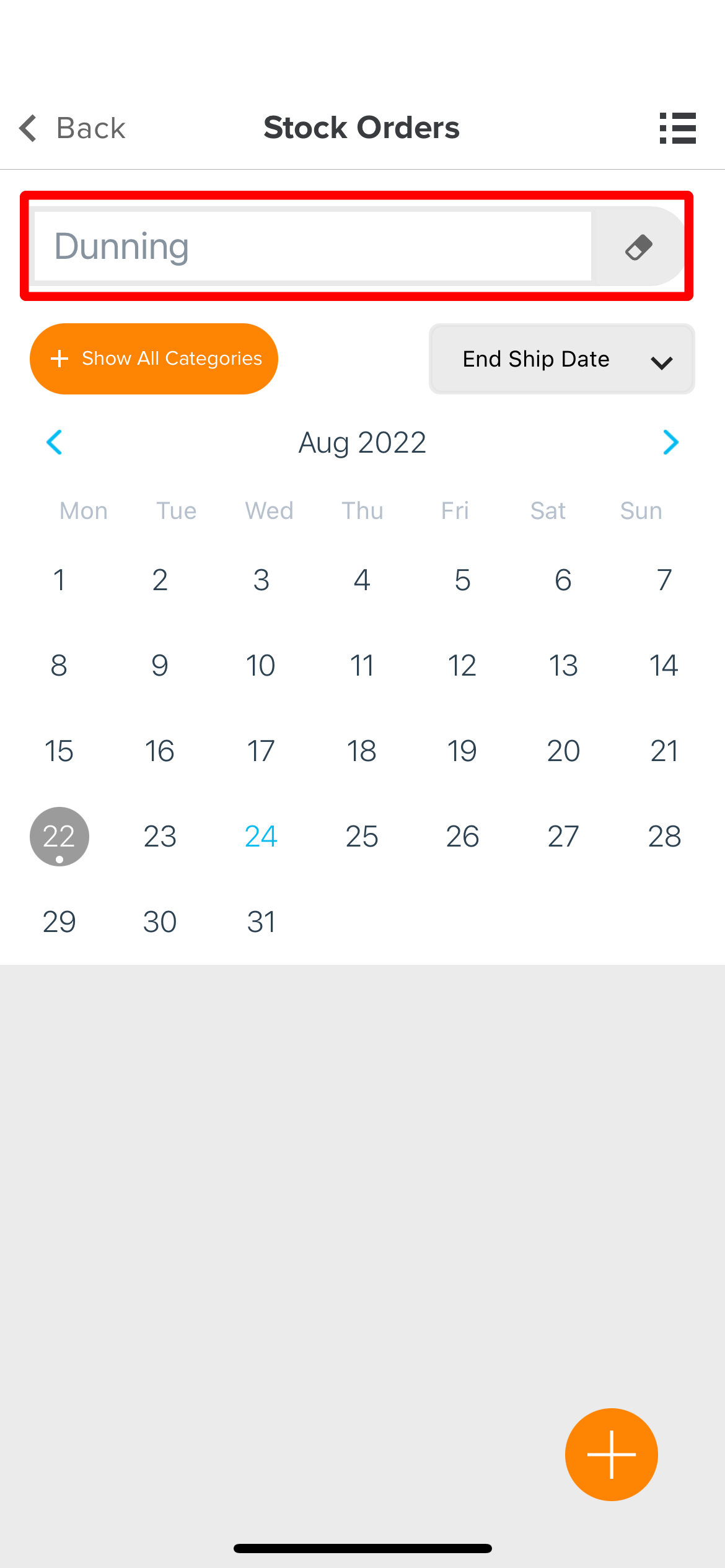Pick August 1 in the calendar
The width and height of the screenshot is (725, 1568).
pyautogui.click(x=59, y=580)
